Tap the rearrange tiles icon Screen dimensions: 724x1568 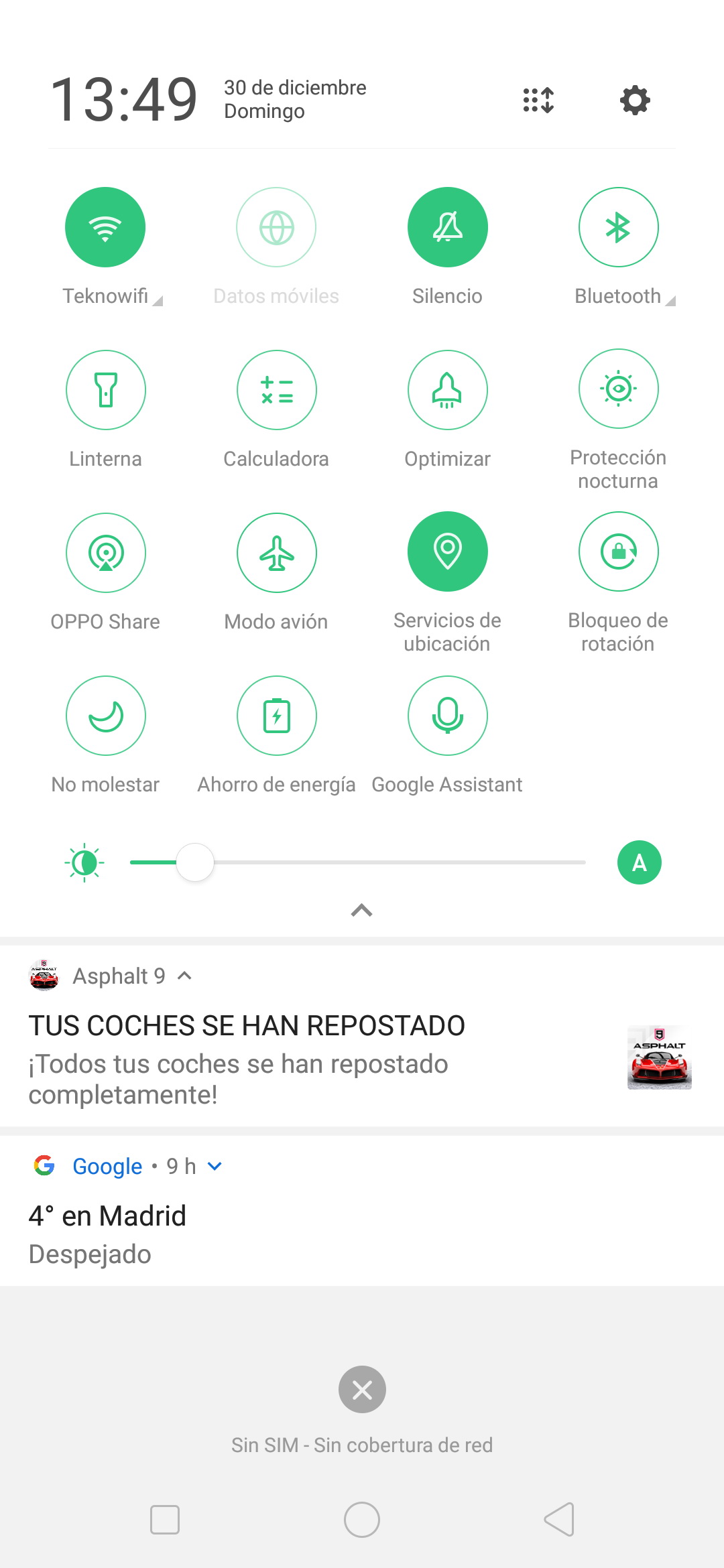(538, 100)
